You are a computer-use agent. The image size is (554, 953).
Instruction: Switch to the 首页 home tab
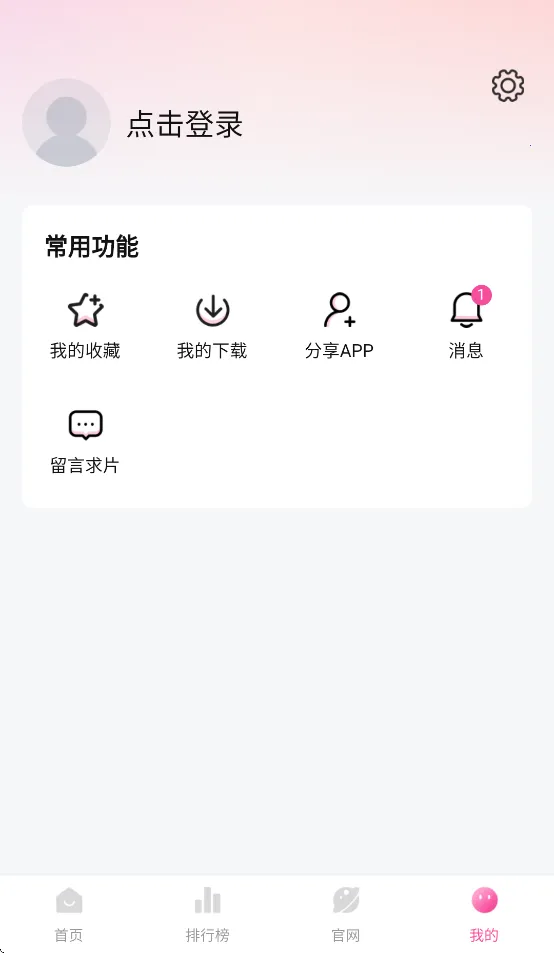[69, 915]
